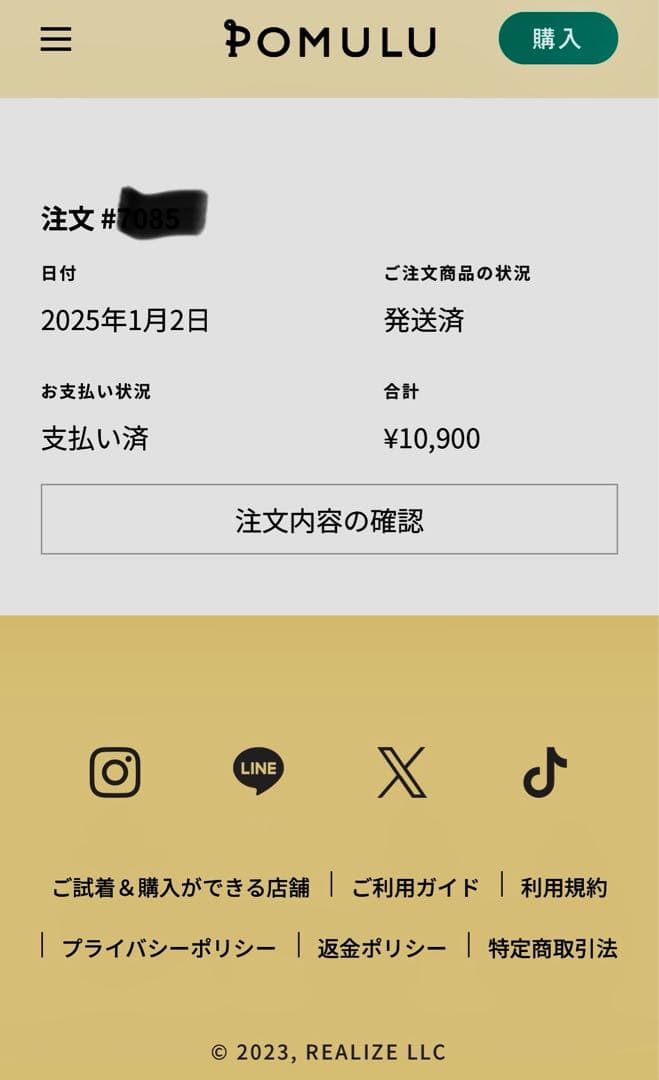This screenshot has height=1080, width=659.
Task: Open the X (Twitter) profile
Action: [x=402, y=773]
